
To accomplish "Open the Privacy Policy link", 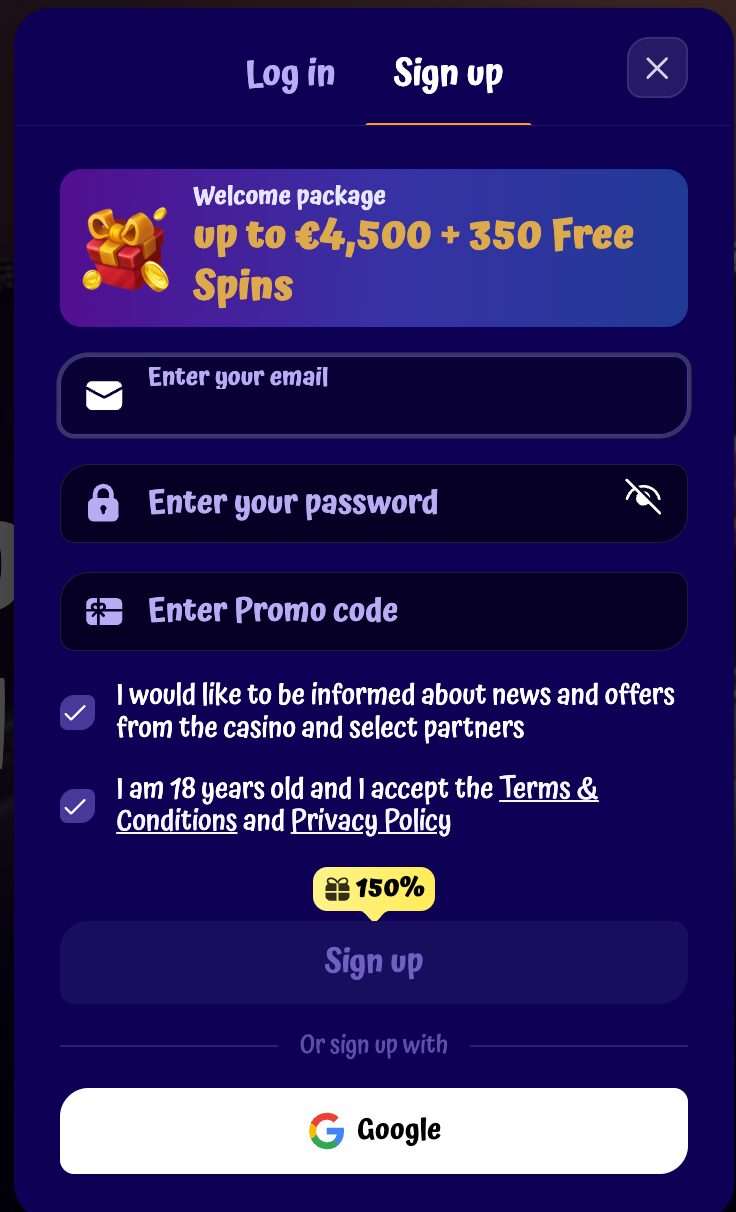I will (x=370, y=822).
